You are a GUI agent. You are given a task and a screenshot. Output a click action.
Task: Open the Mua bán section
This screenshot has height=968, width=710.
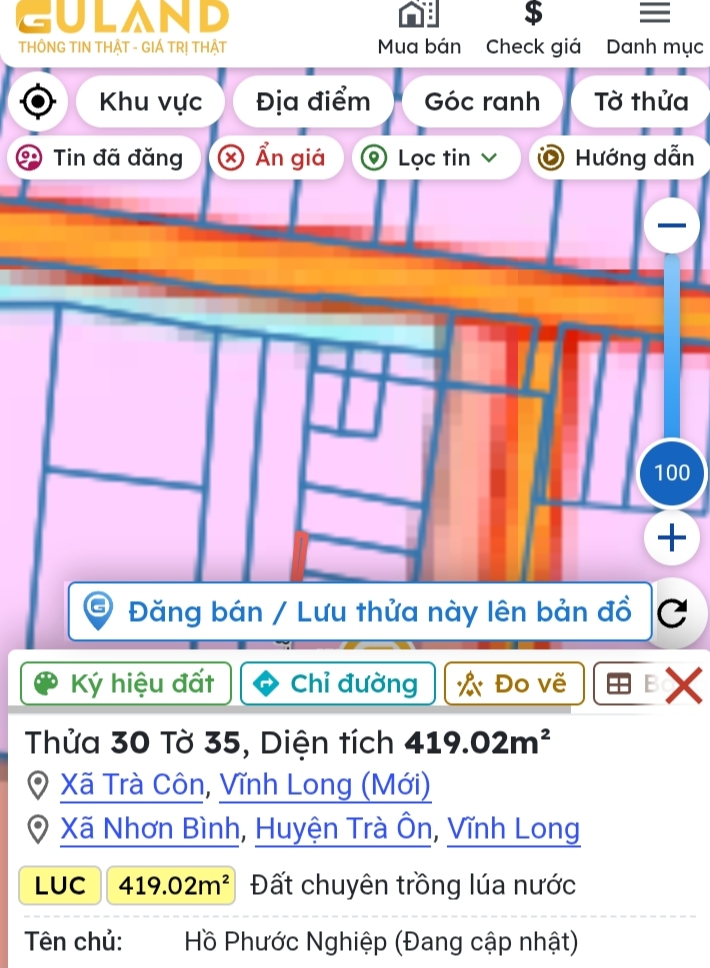pyautogui.click(x=419, y=29)
